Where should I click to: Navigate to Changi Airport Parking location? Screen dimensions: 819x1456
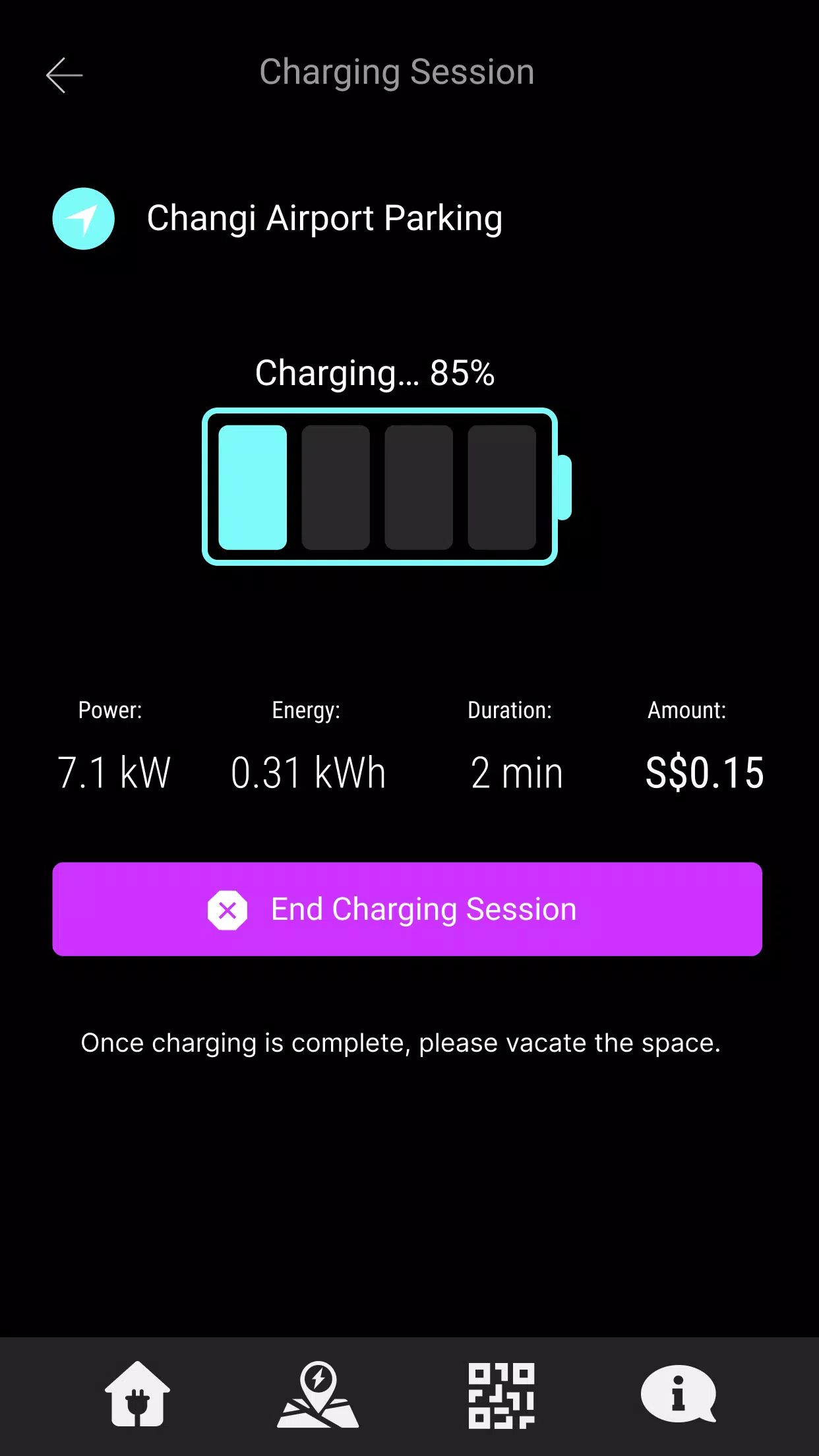[x=84, y=219]
